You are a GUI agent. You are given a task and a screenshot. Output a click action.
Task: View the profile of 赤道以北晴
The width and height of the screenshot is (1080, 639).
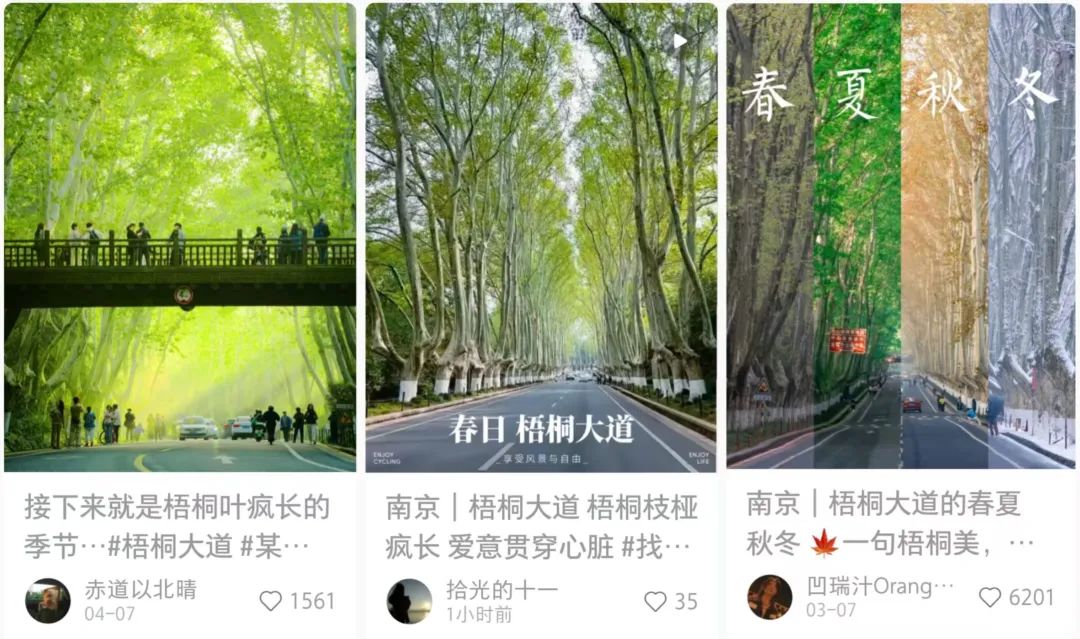(48, 601)
